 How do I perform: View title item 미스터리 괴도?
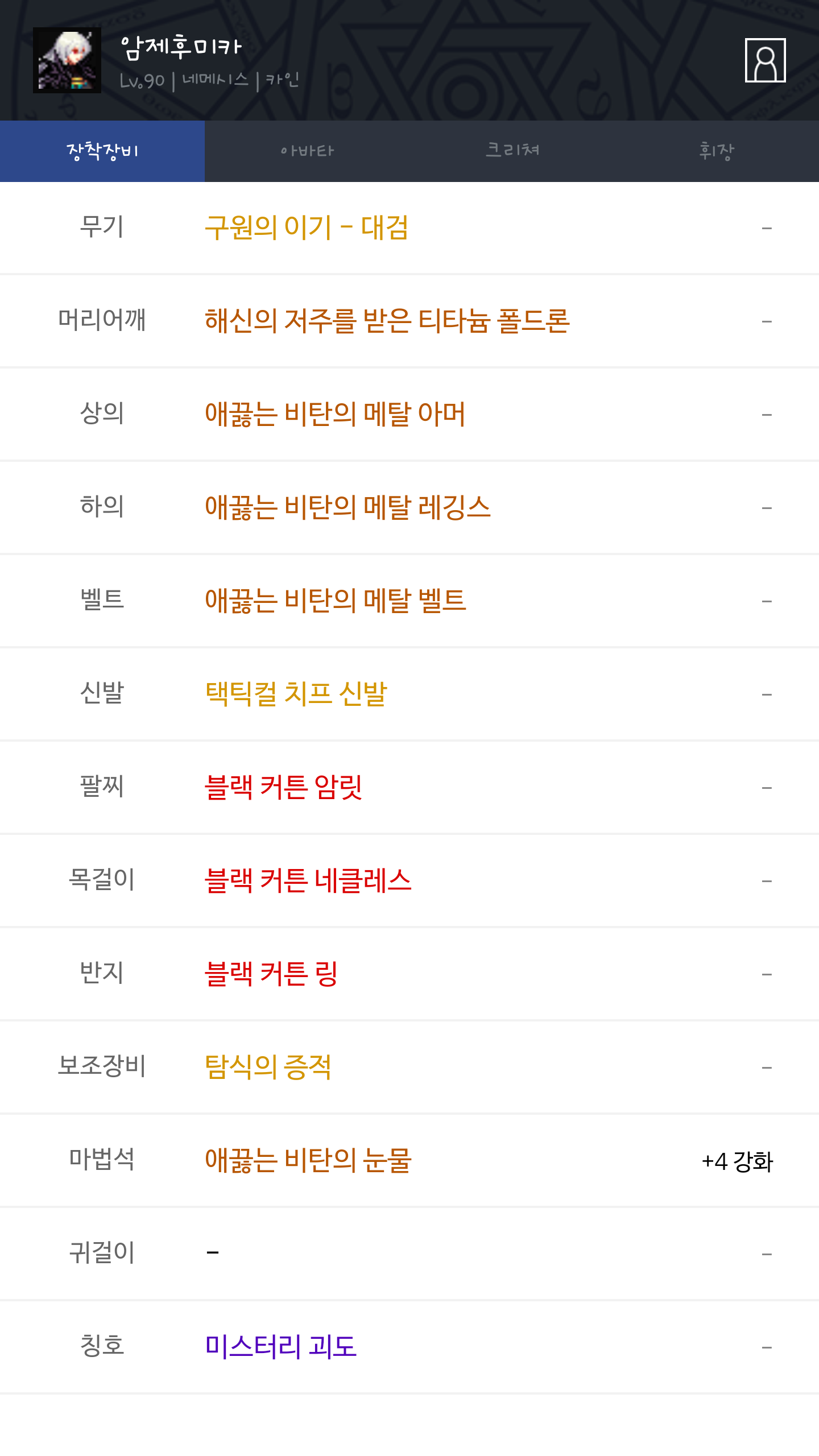coord(280,1347)
